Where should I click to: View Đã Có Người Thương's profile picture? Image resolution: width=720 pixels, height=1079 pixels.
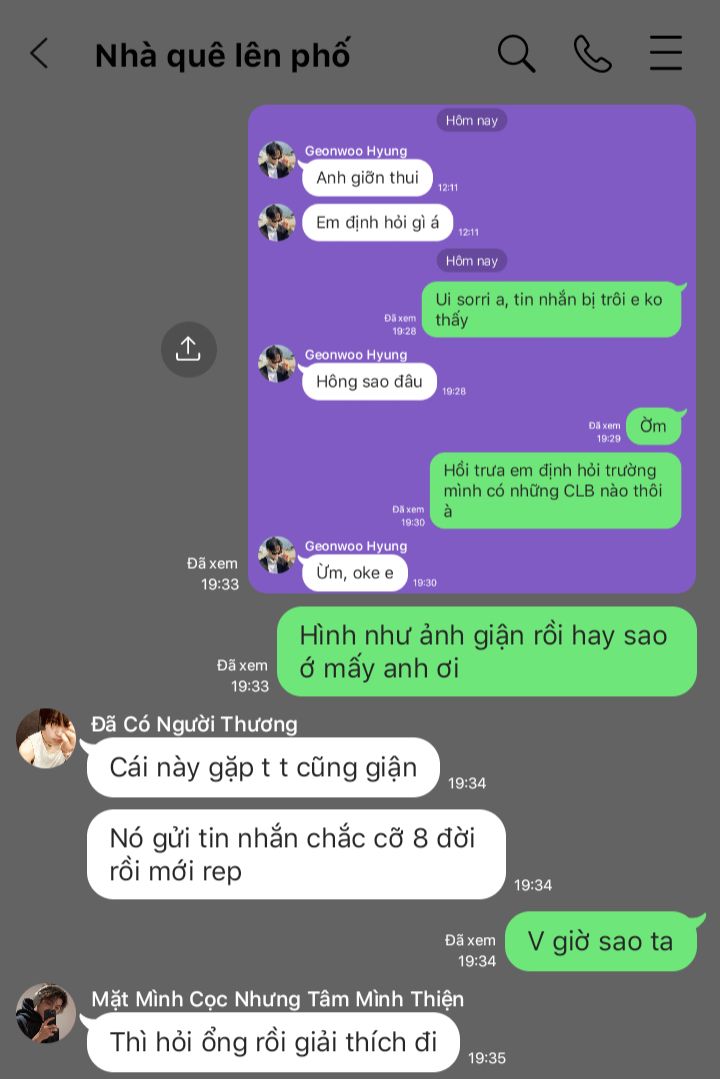46,738
